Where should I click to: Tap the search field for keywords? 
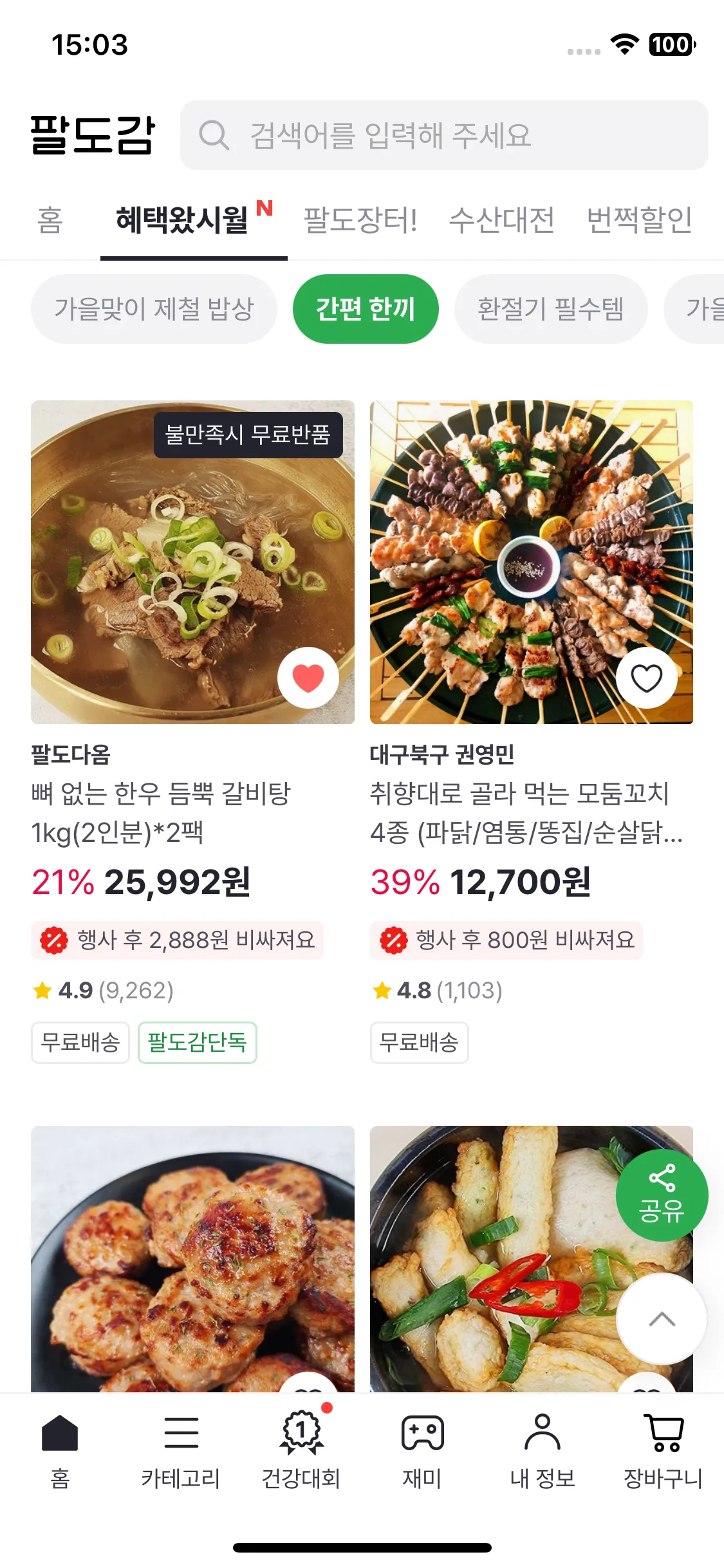pos(444,135)
